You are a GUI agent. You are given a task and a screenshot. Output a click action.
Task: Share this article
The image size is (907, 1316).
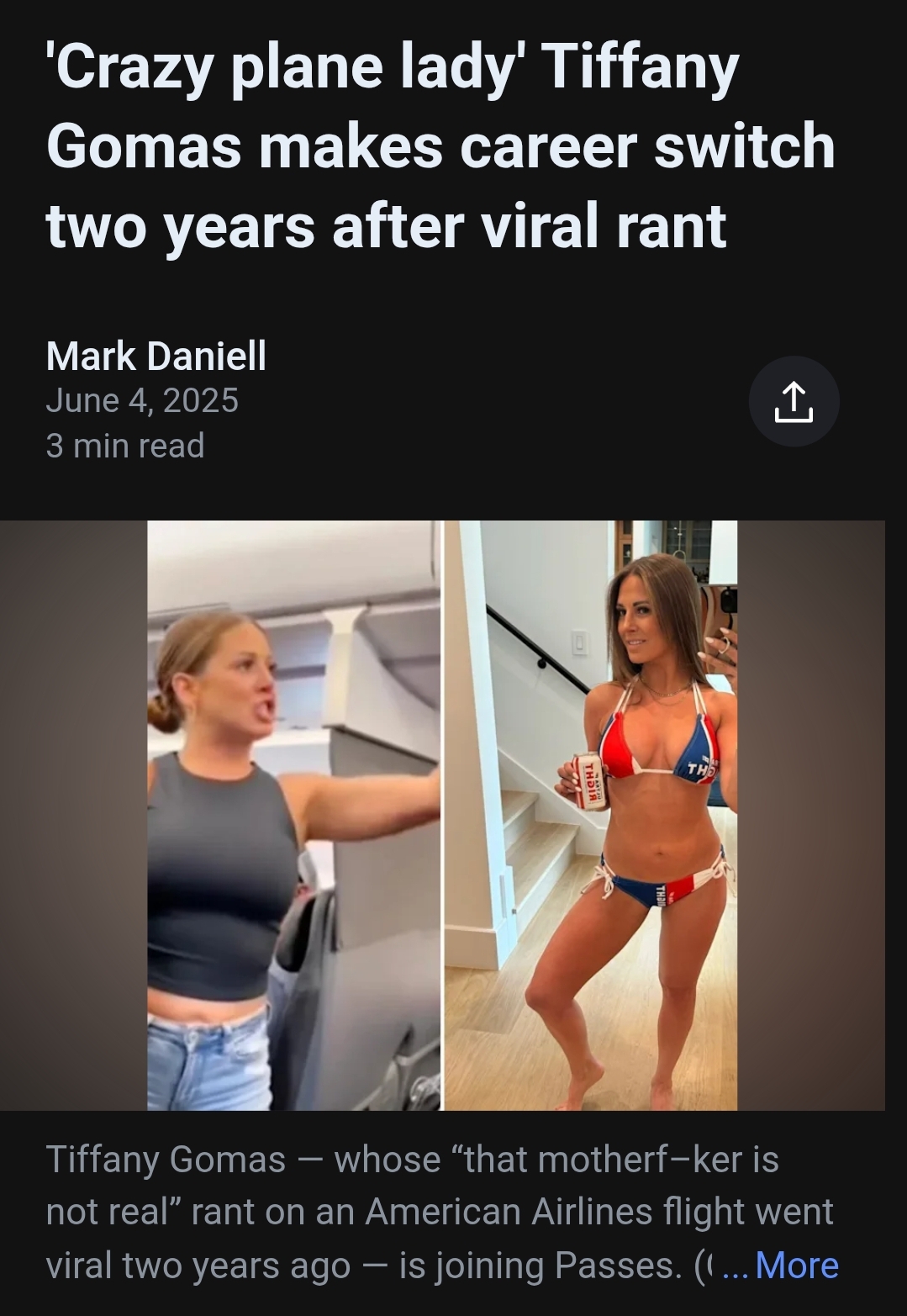[794, 401]
